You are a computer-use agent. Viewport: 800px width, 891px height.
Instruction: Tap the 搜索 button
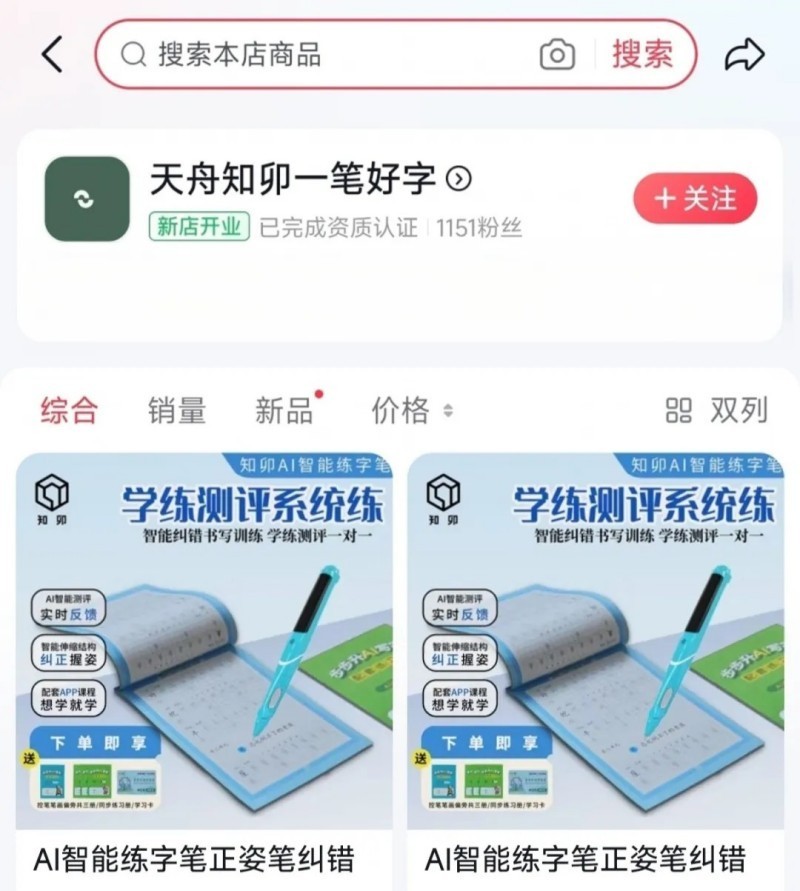coord(642,54)
